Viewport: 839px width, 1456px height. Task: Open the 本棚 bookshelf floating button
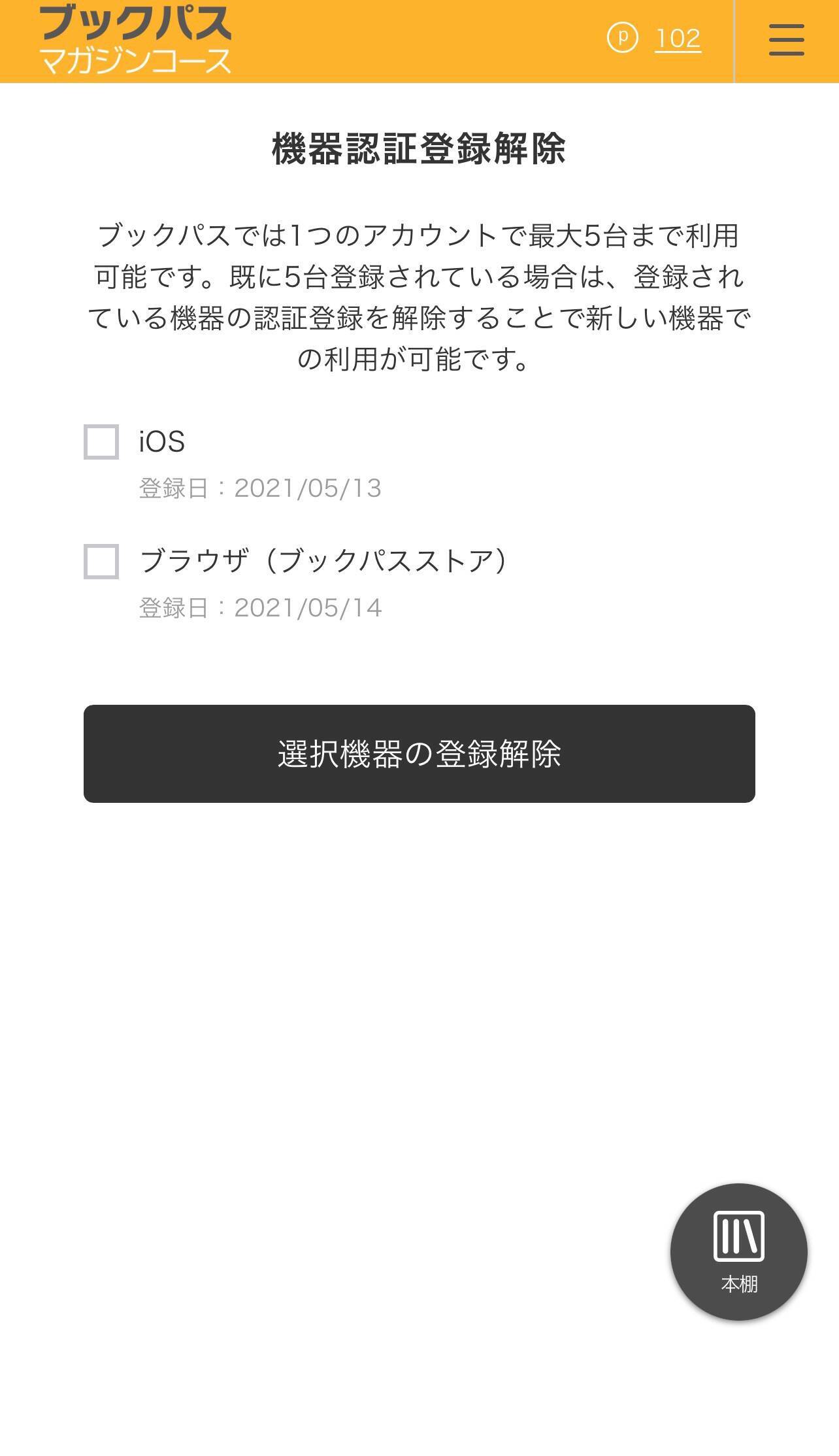738,1252
